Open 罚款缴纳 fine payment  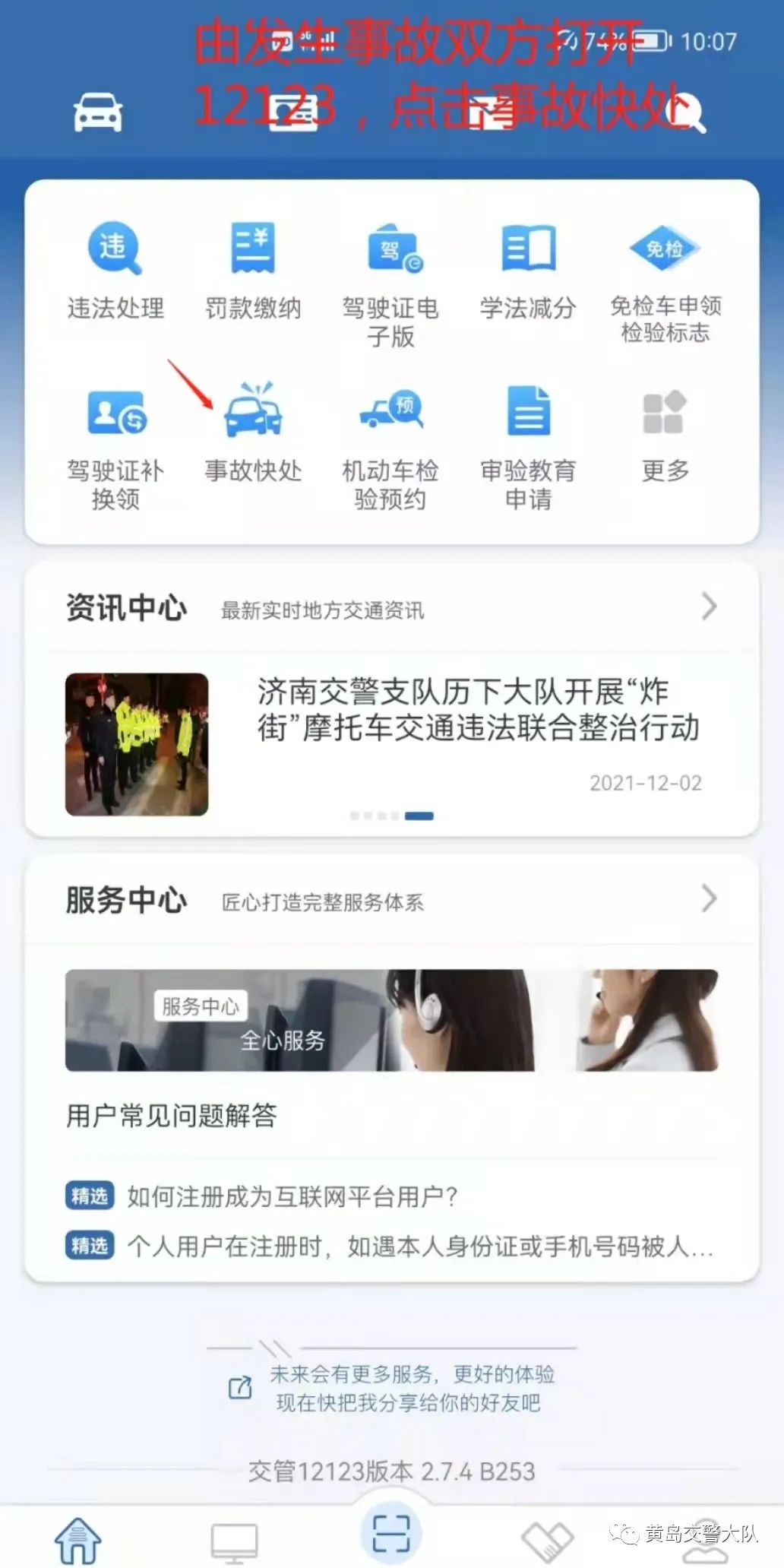(x=253, y=271)
